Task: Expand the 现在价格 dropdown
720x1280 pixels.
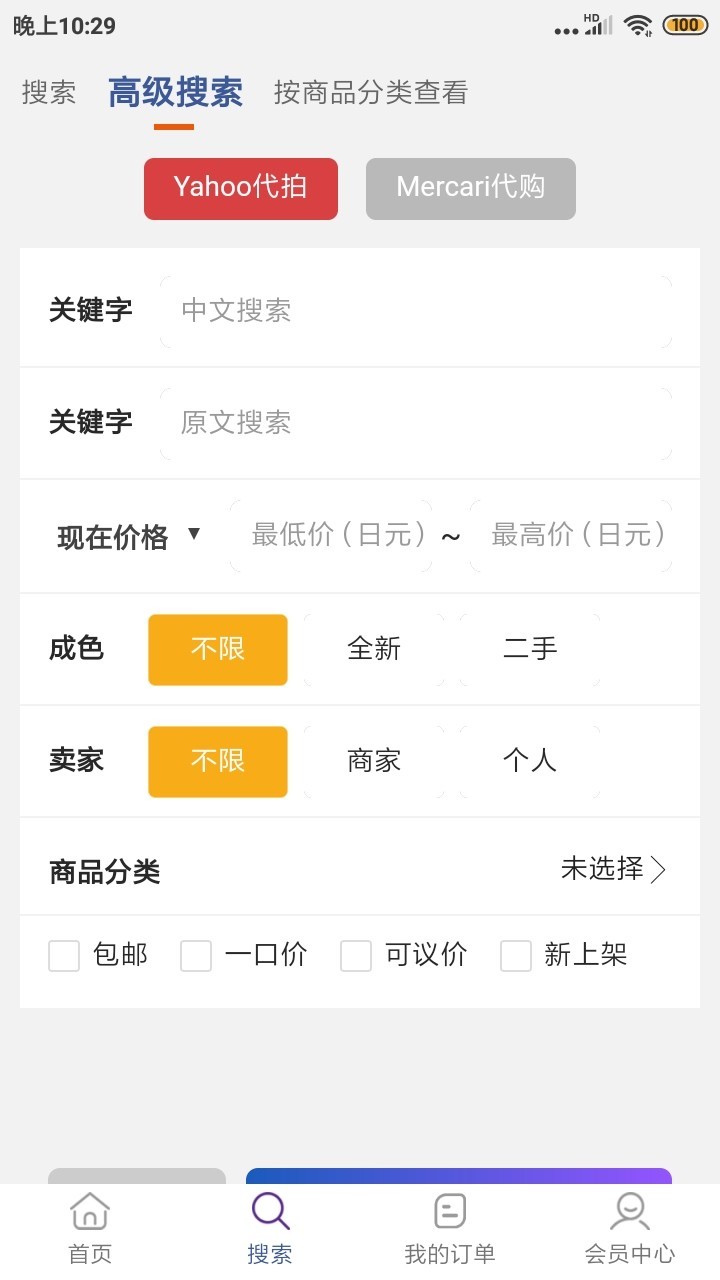Action: 129,537
